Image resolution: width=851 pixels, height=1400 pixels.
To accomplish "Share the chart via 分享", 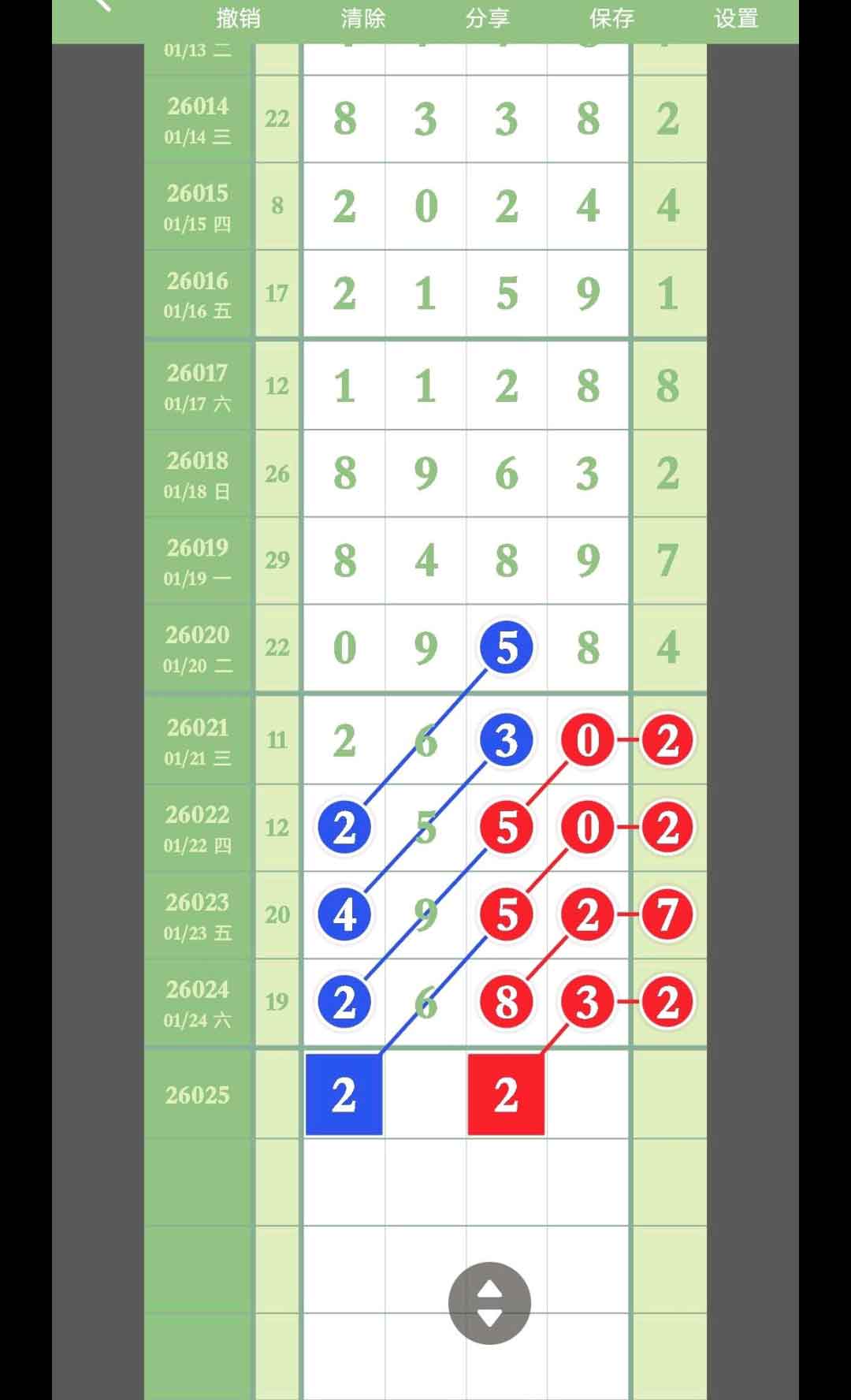I will coord(487,18).
